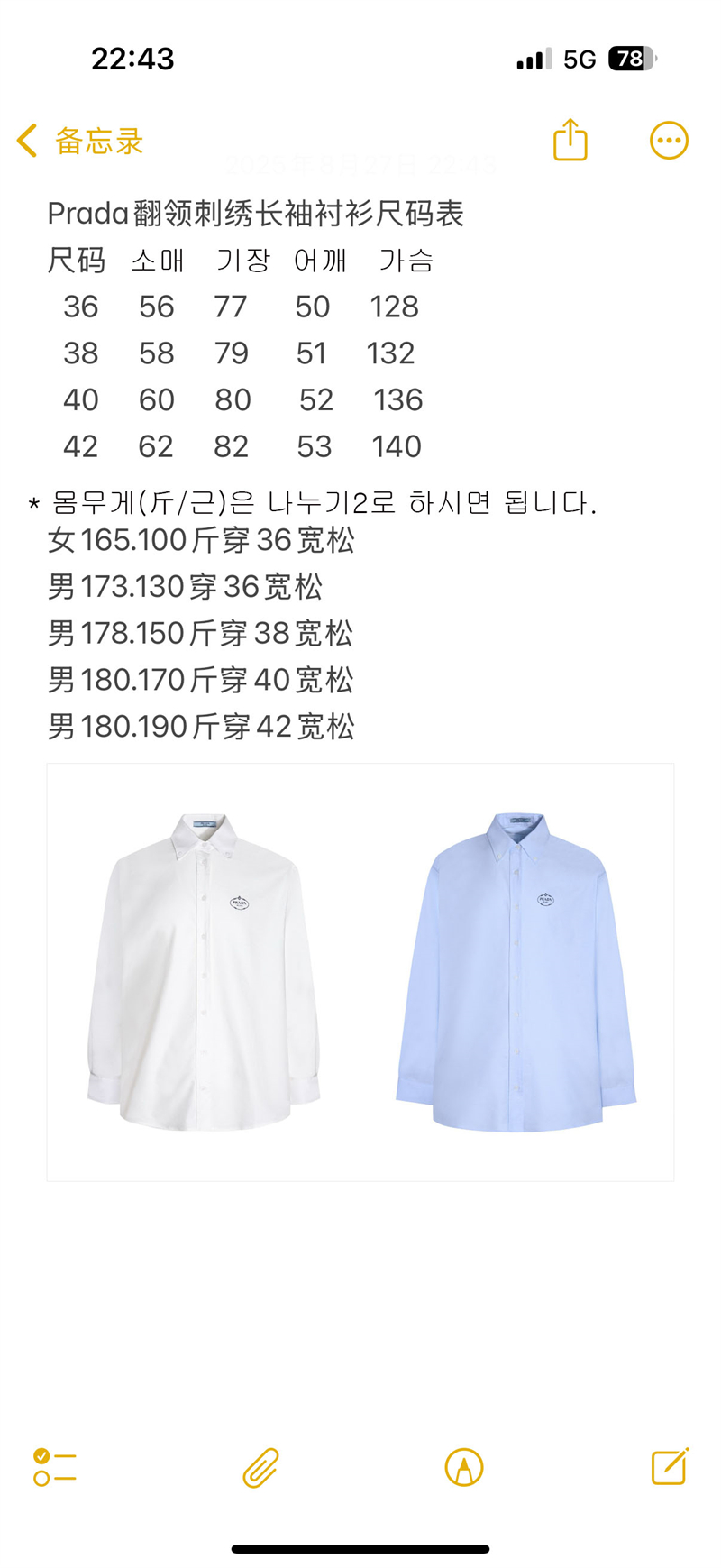Go back to 备忘录 notes list

[79, 142]
